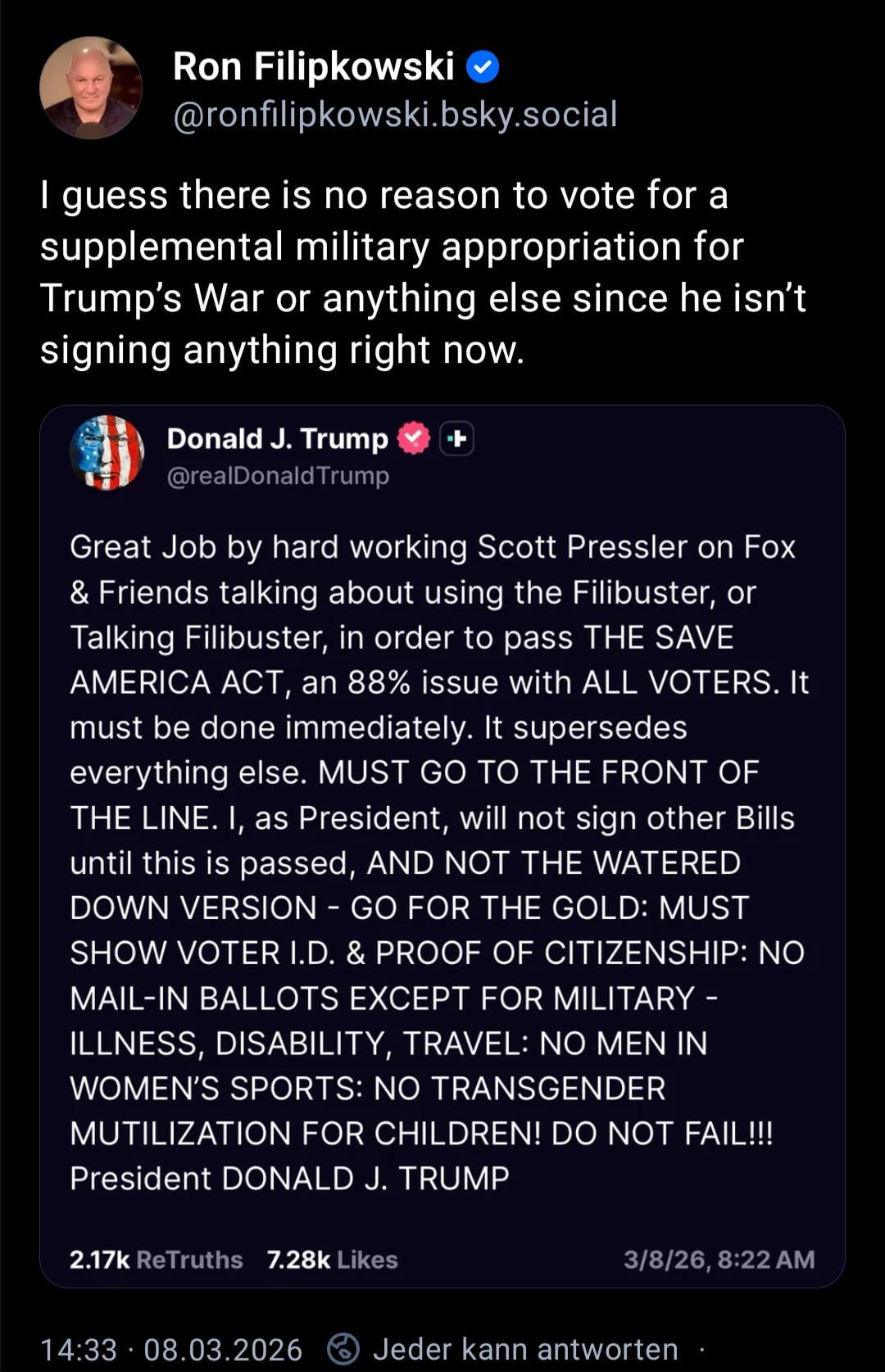The width and height of the screenshot is (885, 1372).
Task: Open Ron Filipkowski's profile picture
Action: (x=90, y=88)
